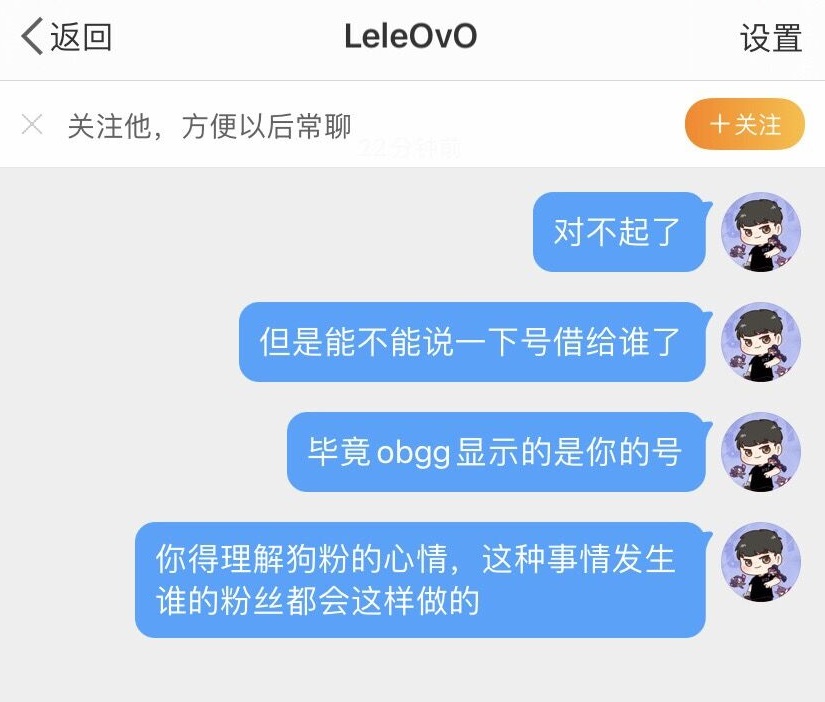Dismiss the 关注他 follow banner
Viewport: 825px width, 702px height.
tap(33, 125)
